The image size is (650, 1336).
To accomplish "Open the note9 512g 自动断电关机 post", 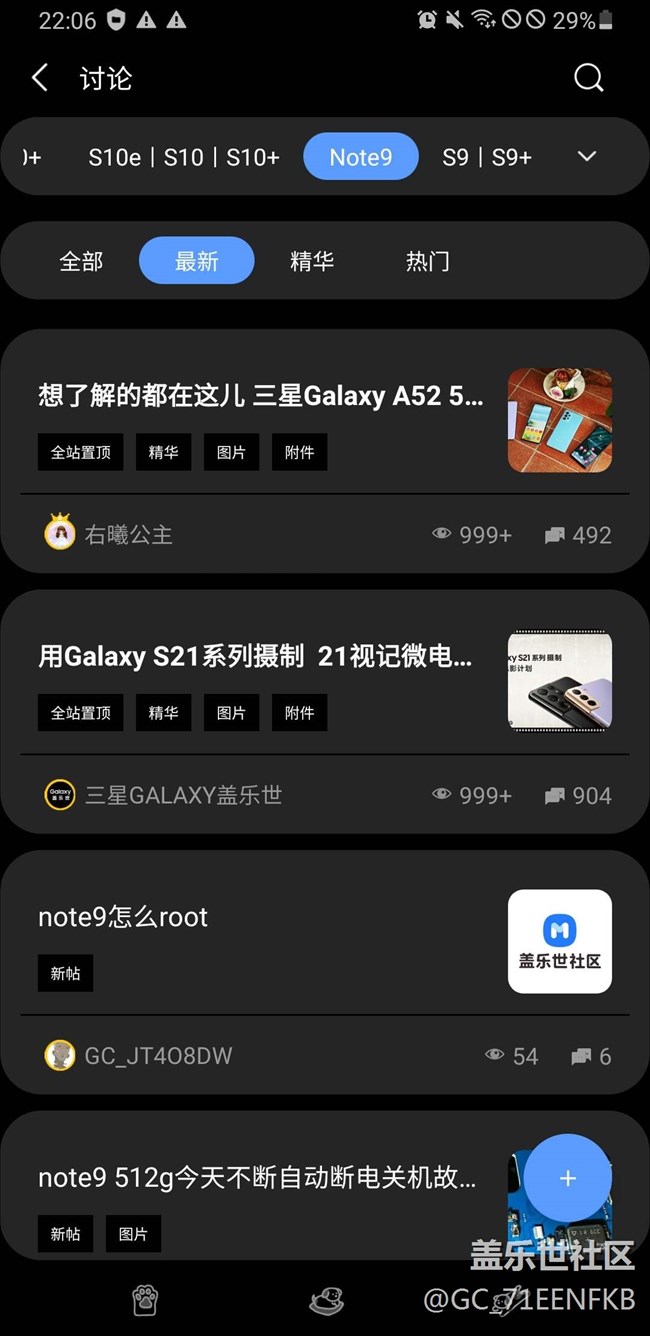I will [256, 1177].
